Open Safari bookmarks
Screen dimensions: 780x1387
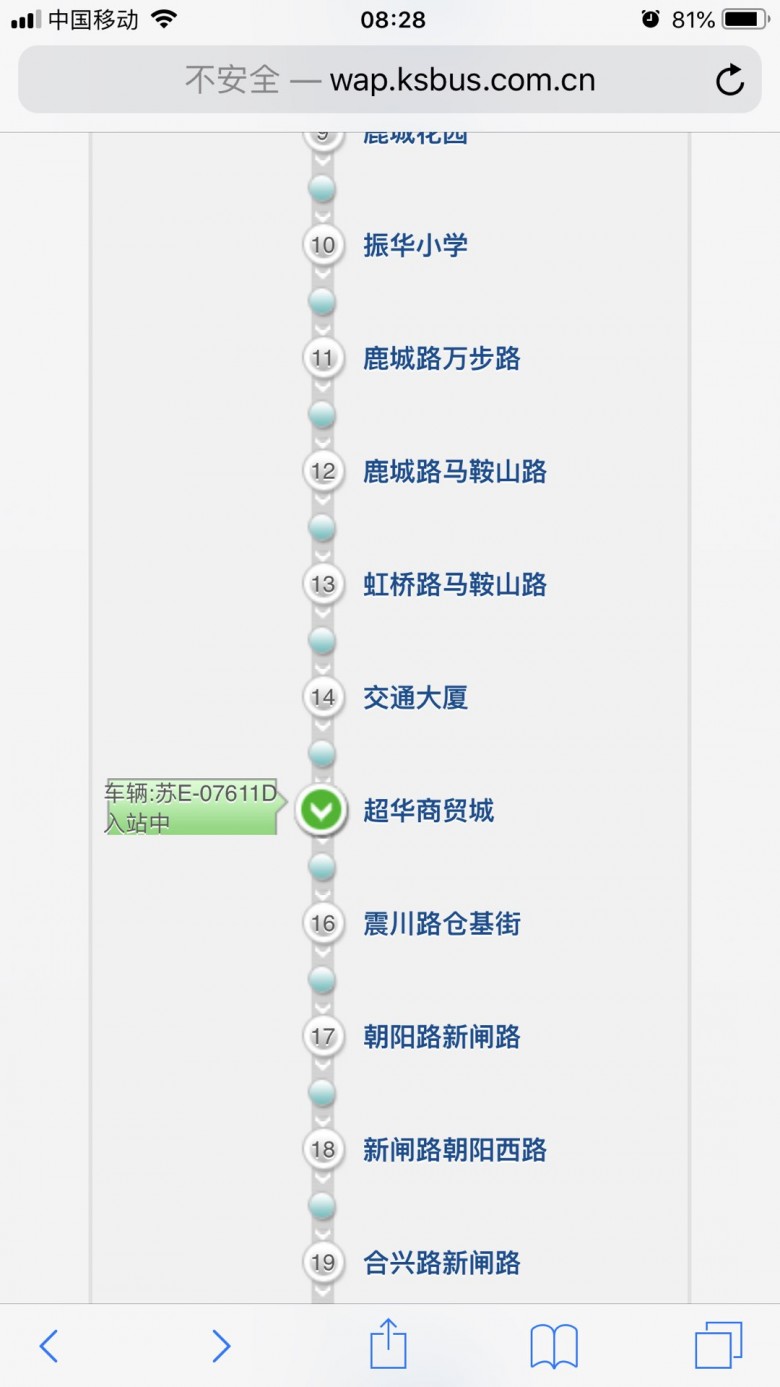pos(554,1346)
